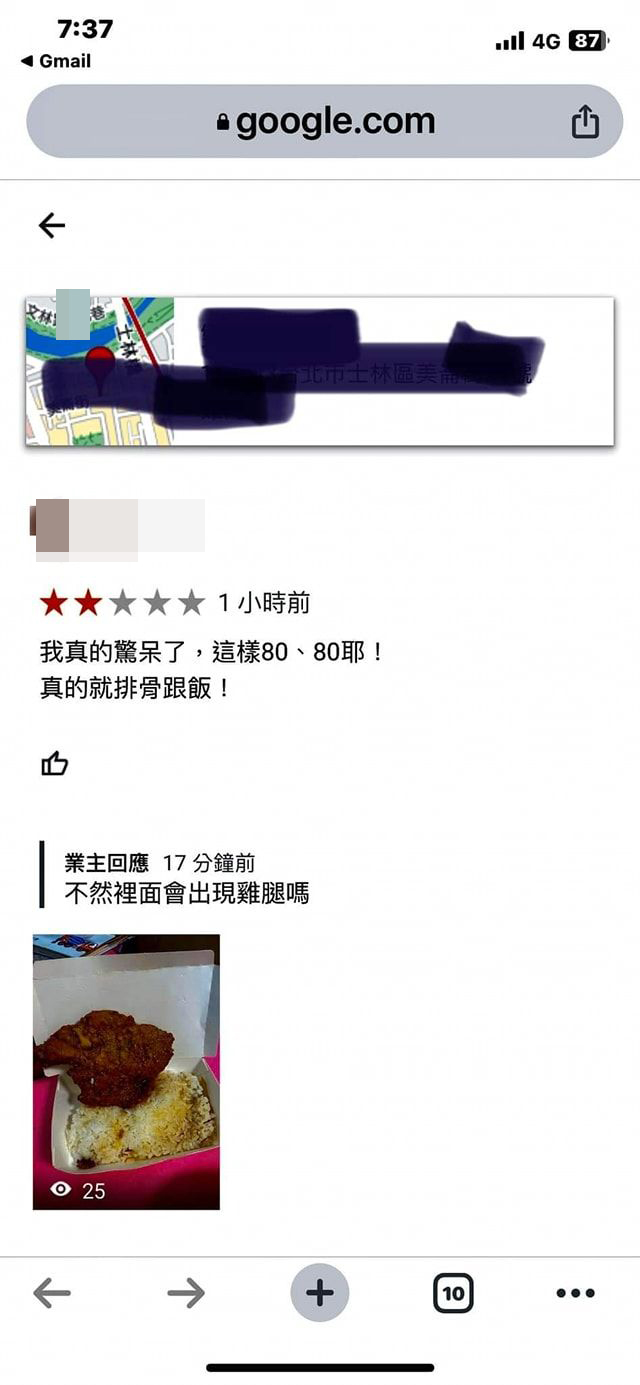640x1385 pixels.
Task: Open the map location card
Action: tap(319, 371)
